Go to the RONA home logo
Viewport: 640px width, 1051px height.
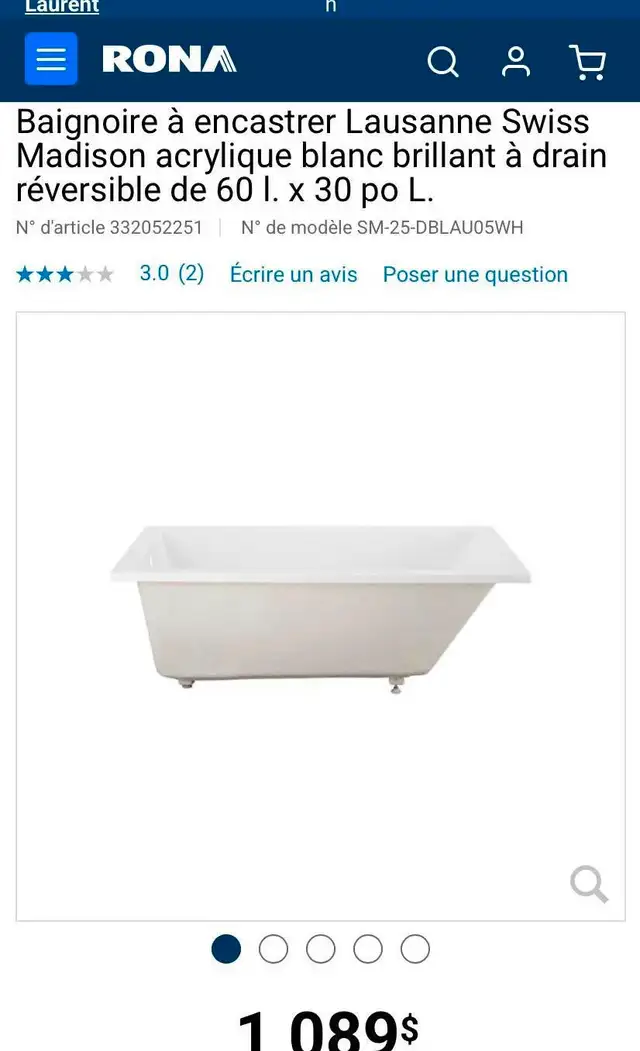click(169, 59)
